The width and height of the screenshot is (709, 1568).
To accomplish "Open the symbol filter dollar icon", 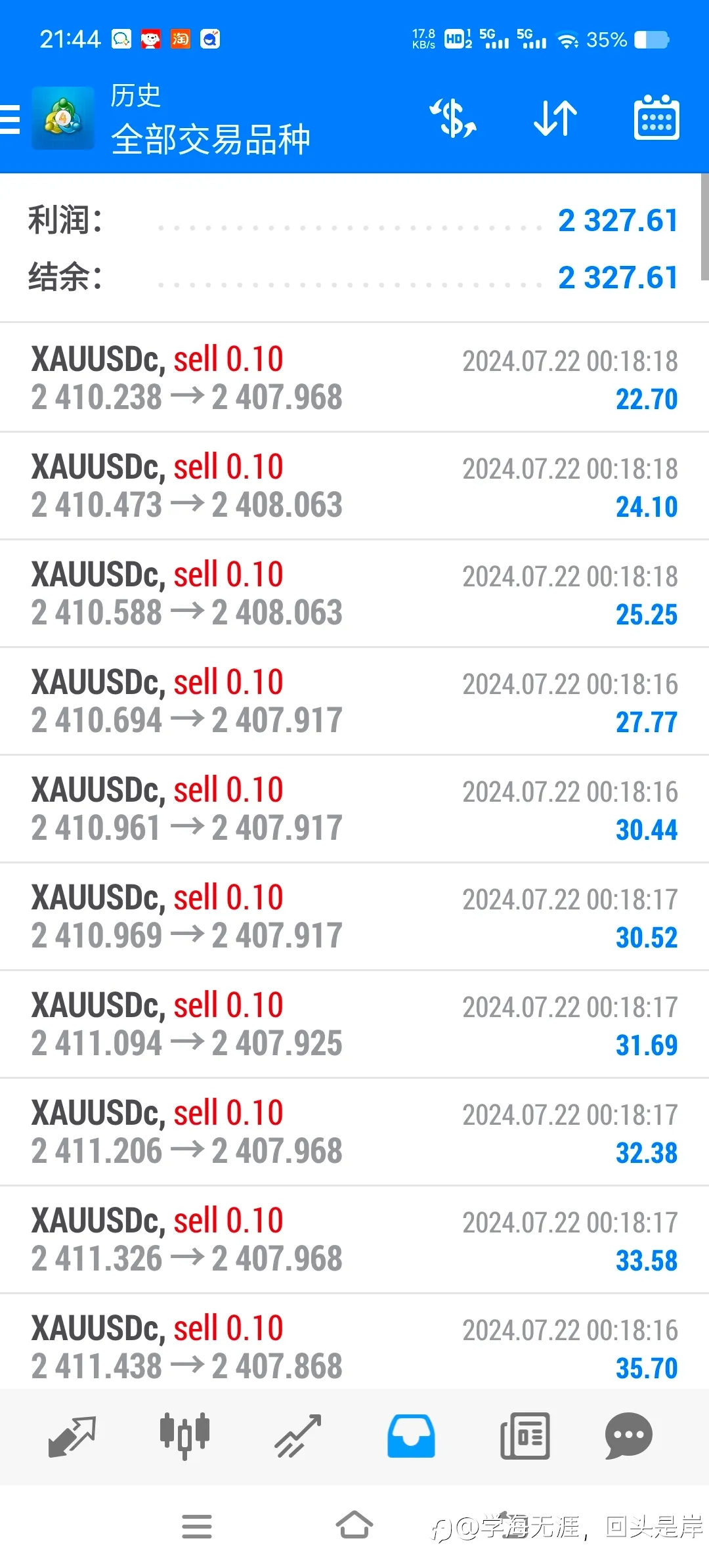I will coord(453,119).
